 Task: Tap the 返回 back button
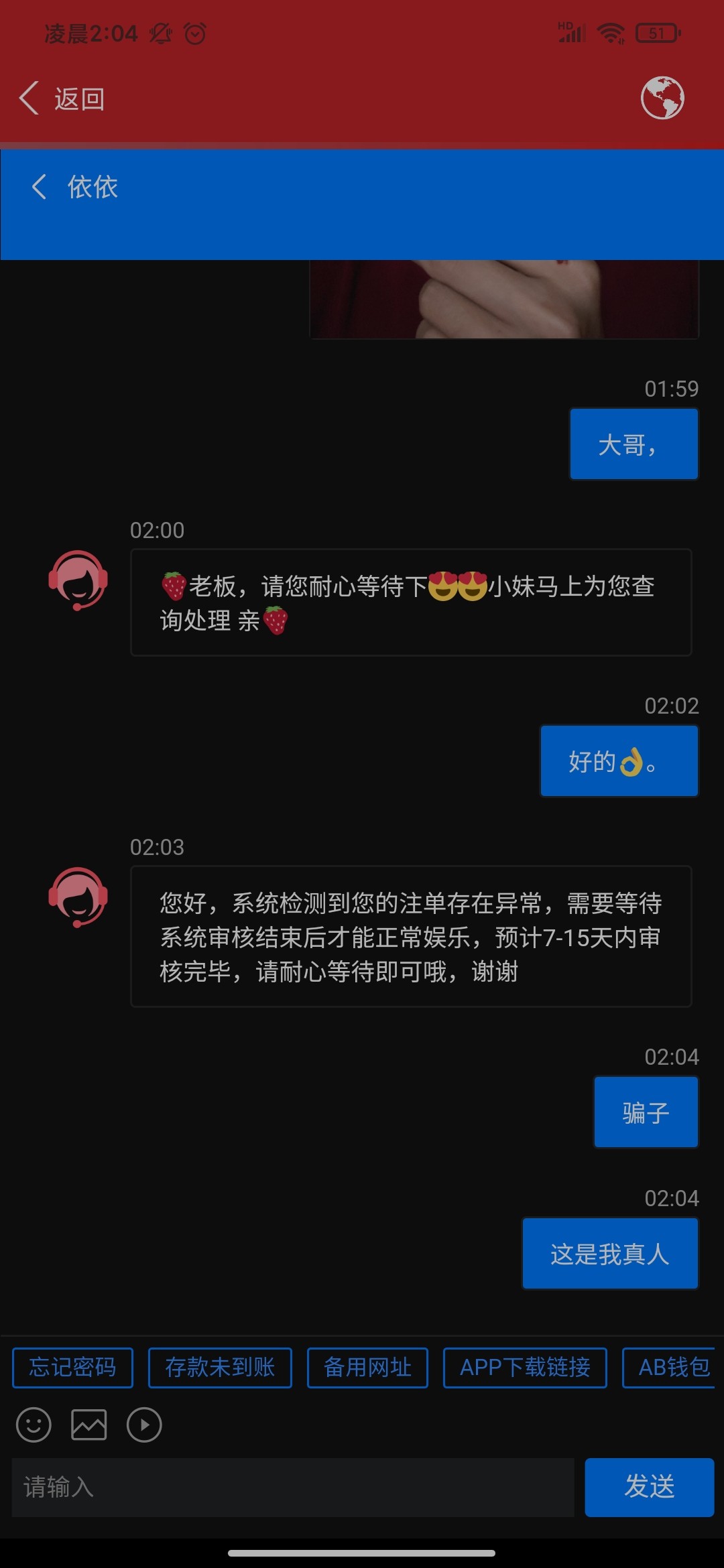click(62, 99)
